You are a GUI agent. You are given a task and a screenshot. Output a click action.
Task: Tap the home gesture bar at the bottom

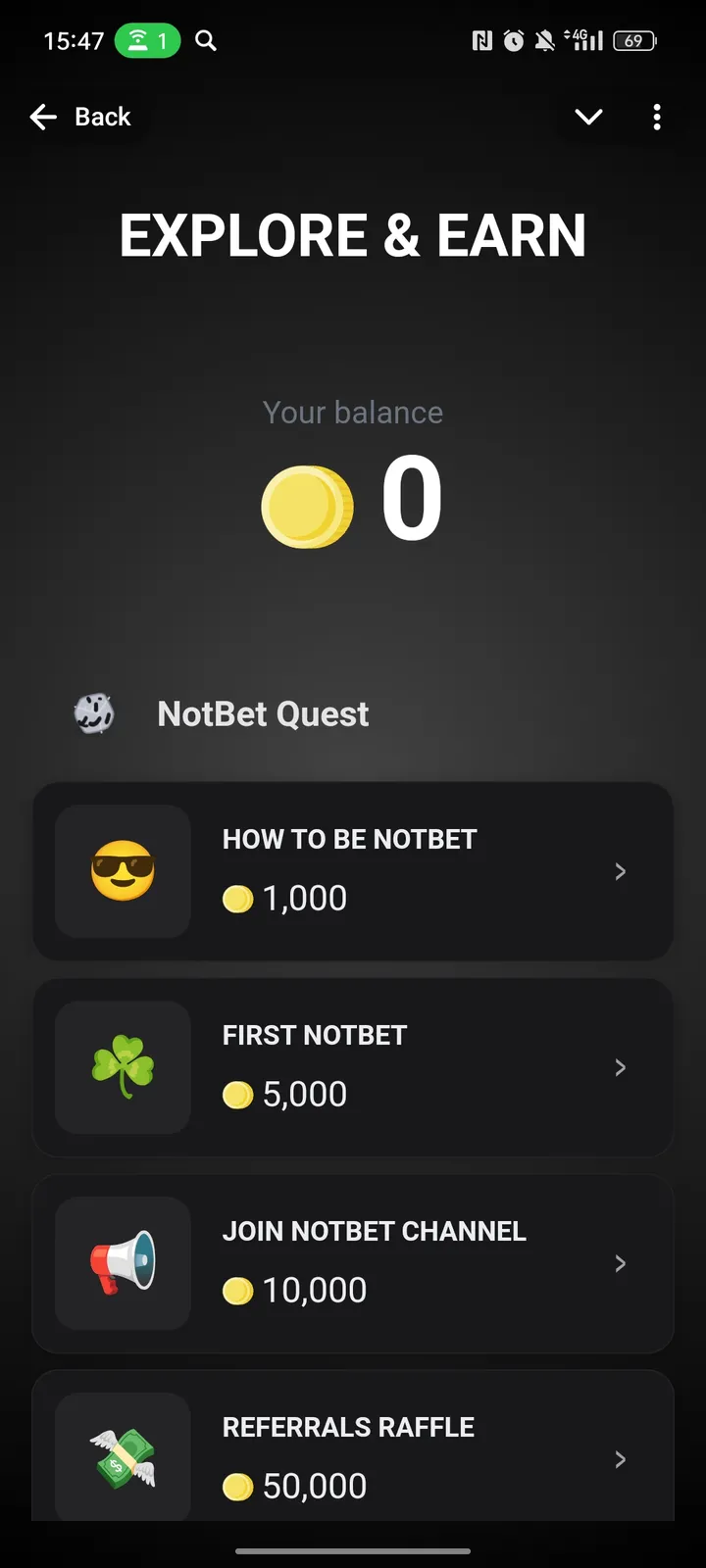coord(353,1551)
